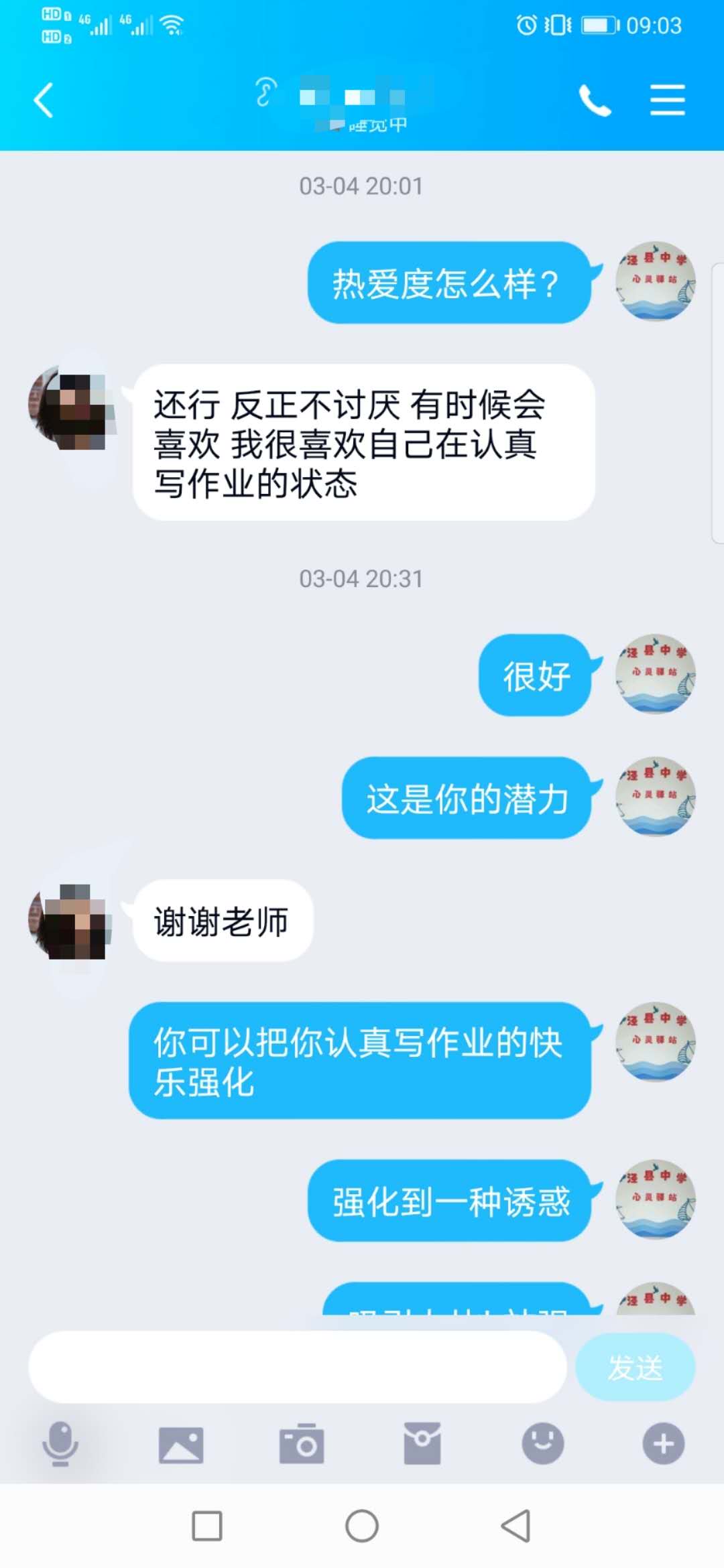Open the emoji panel
Screen dimensions: 724x1568
coord(543,1443)
